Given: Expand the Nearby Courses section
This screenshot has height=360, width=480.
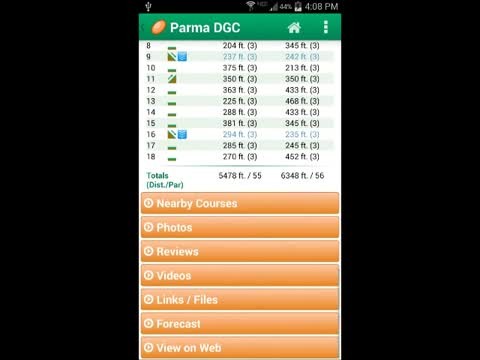Looking at the screenshot, I should pyautogui.click(x=240, y=203).
